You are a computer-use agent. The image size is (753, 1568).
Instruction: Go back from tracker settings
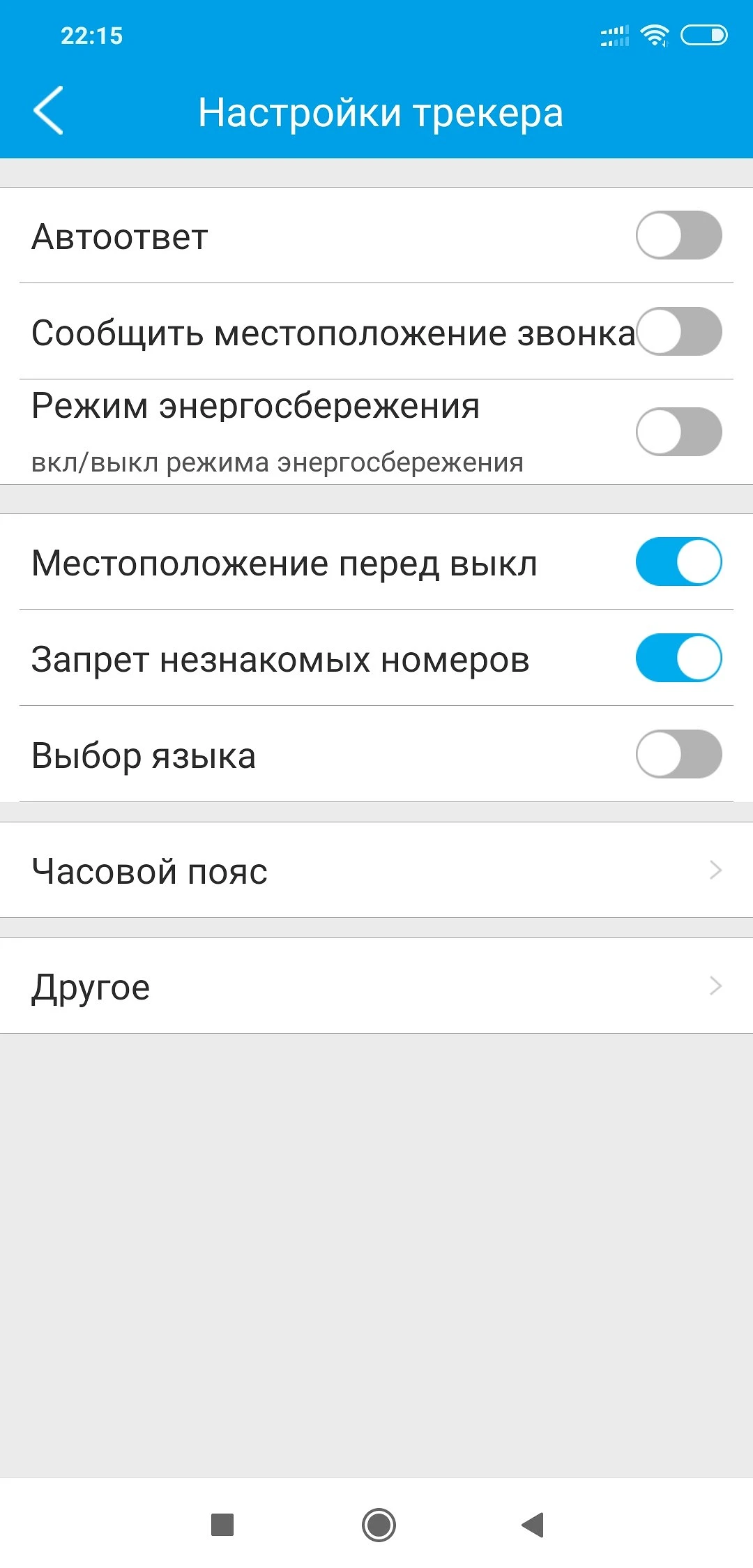[x=48, y=110]
